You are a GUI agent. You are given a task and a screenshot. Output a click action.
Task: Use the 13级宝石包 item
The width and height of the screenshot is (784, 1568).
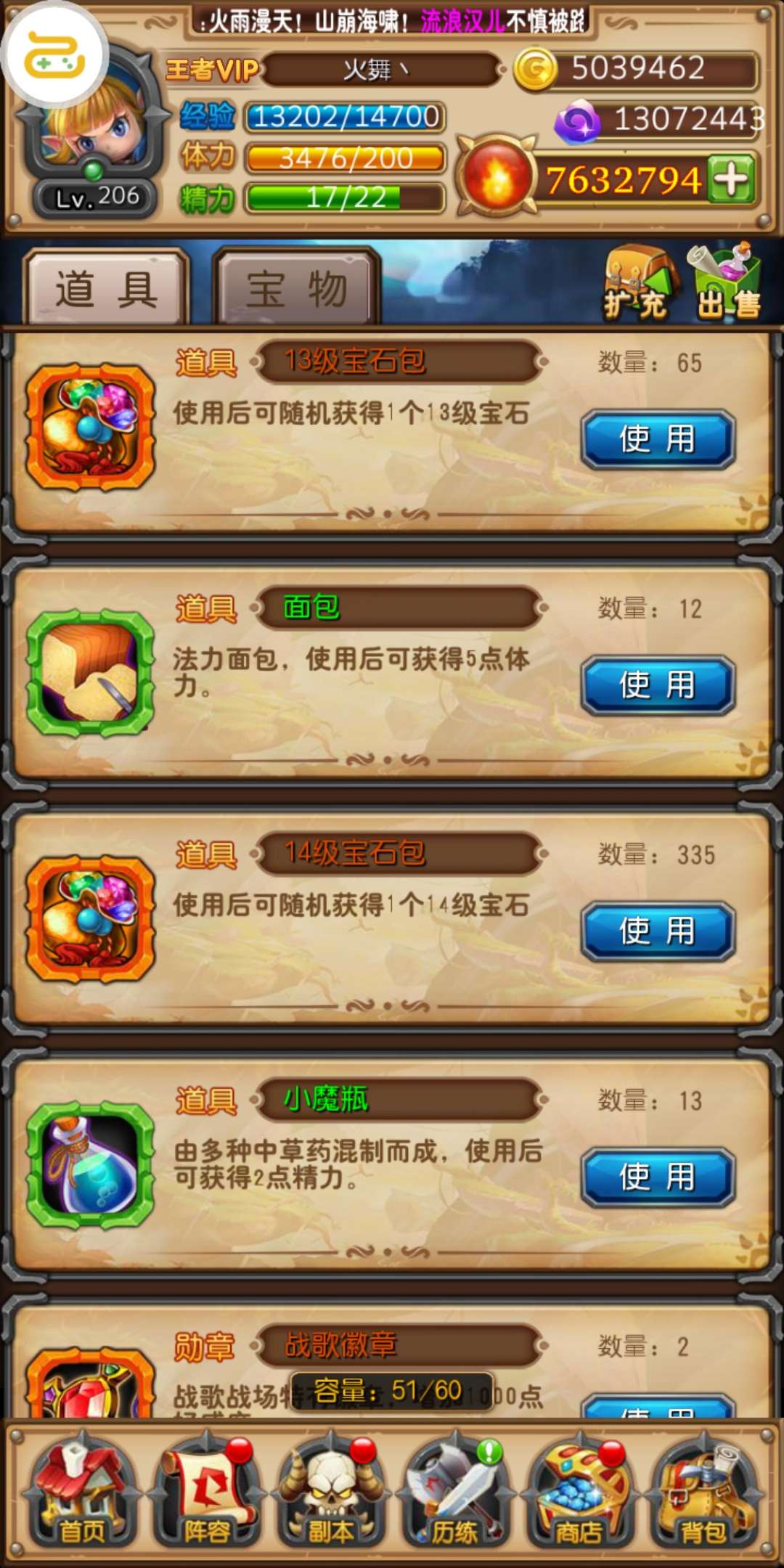pos(658,439)
